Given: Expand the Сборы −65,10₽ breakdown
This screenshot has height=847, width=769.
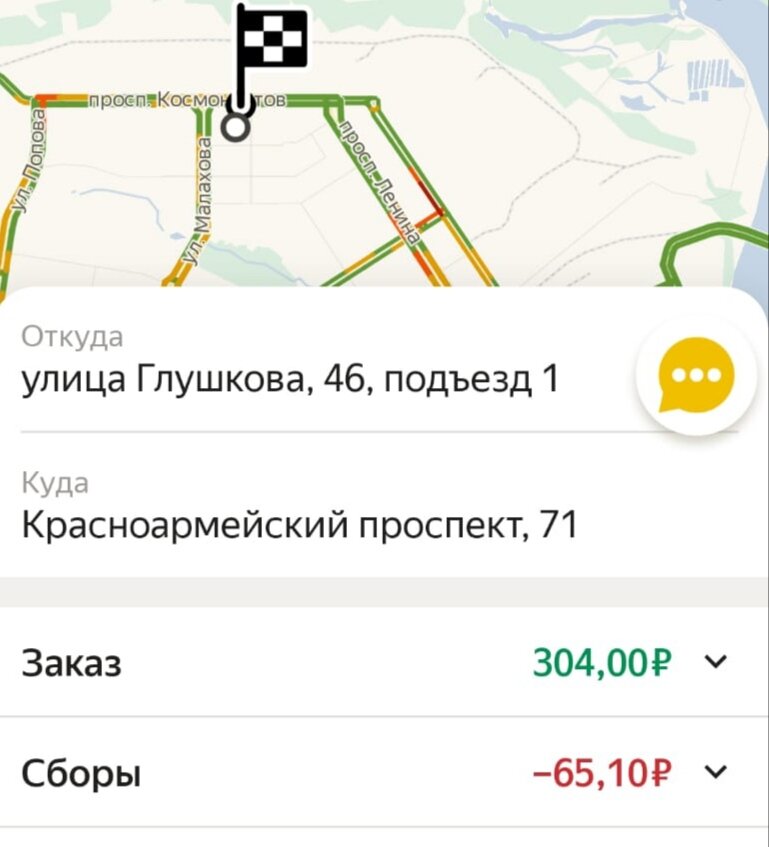Looking at the screenshot, I should tap(716, 773).
